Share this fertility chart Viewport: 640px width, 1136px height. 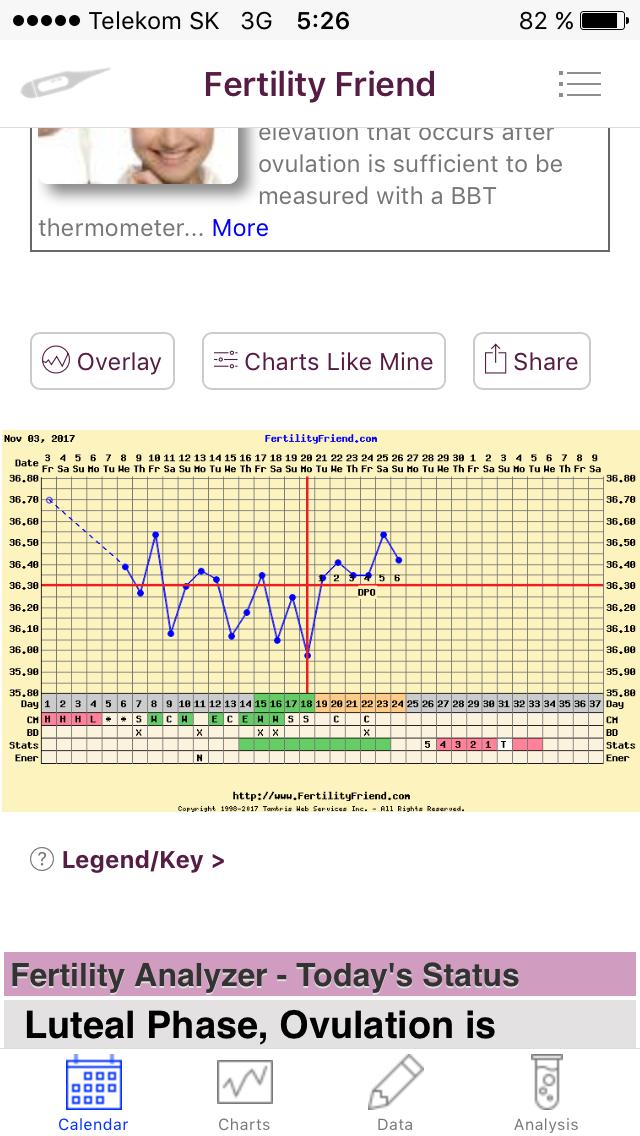(531, 361)
